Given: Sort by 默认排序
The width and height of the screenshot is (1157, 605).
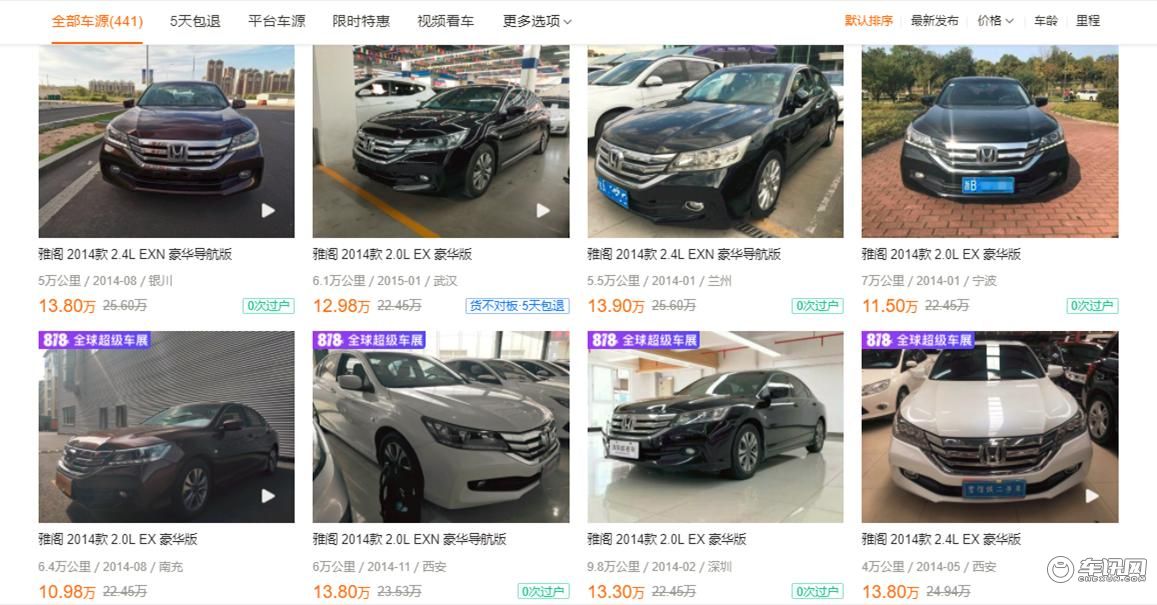Looking at the screenshot, I should (x=868, y=21).
